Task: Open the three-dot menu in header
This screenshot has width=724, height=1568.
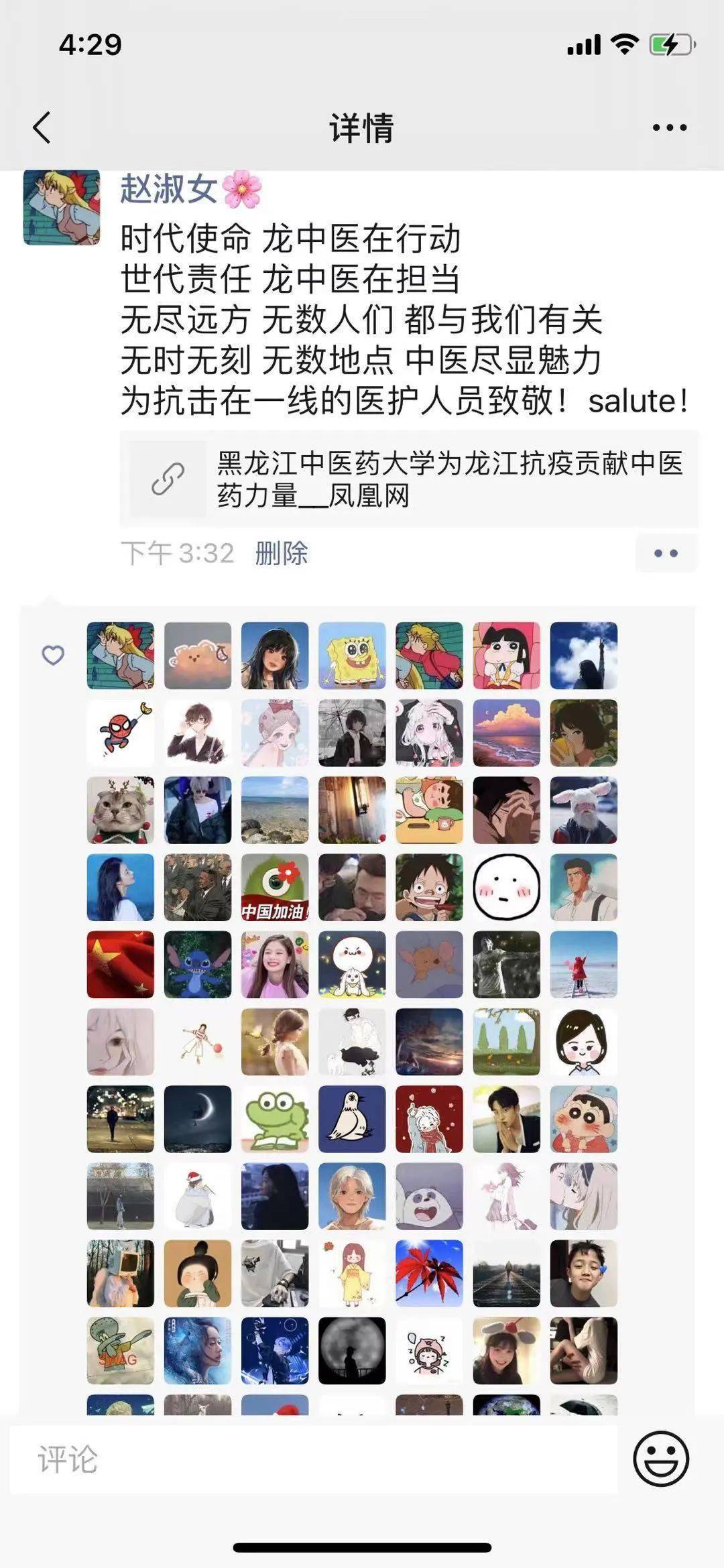Action: click(x=669, y=127)
